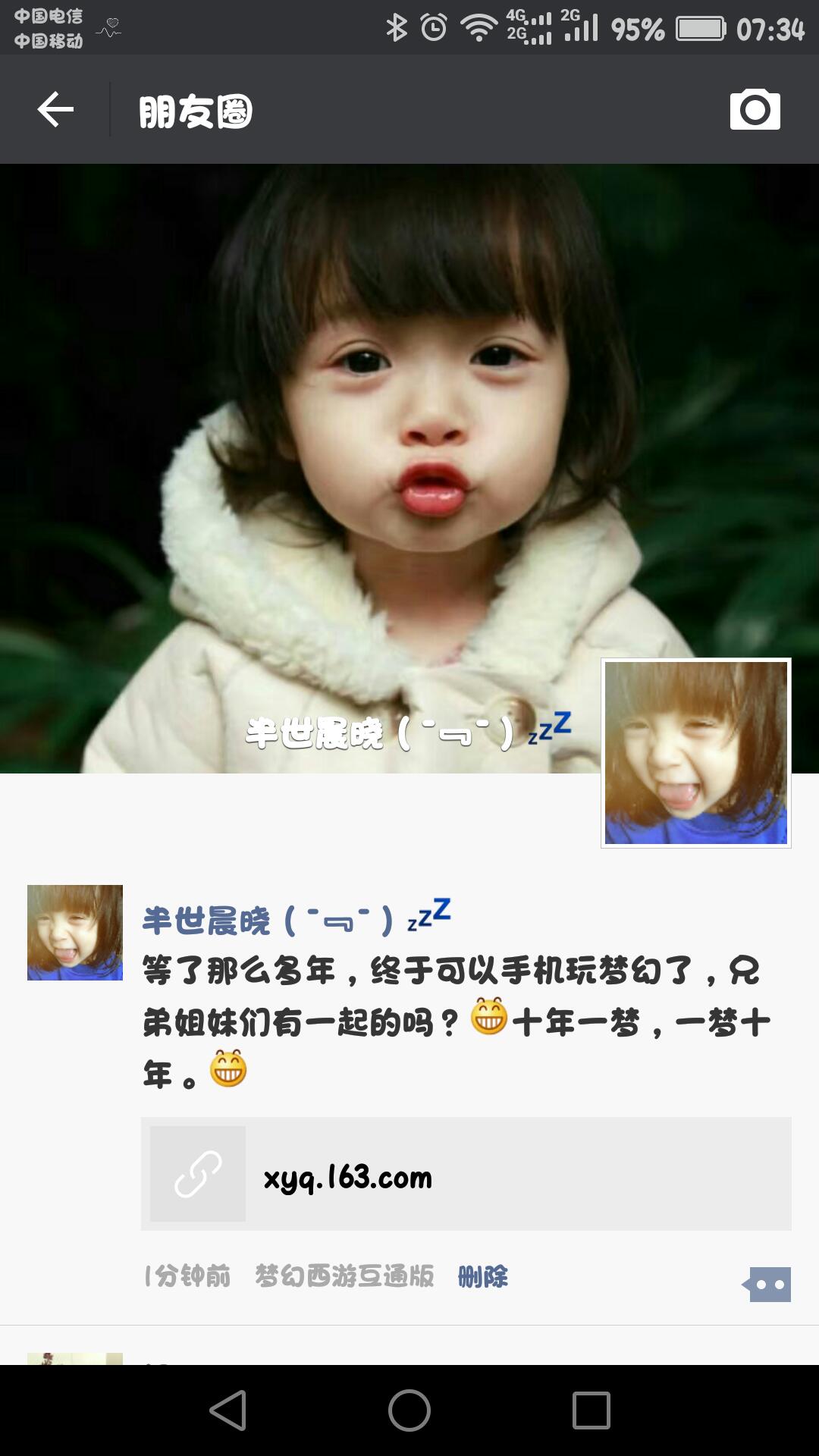819x1456 pixels.
Task: Delete this post via 删除
Action: (483, 1276)
